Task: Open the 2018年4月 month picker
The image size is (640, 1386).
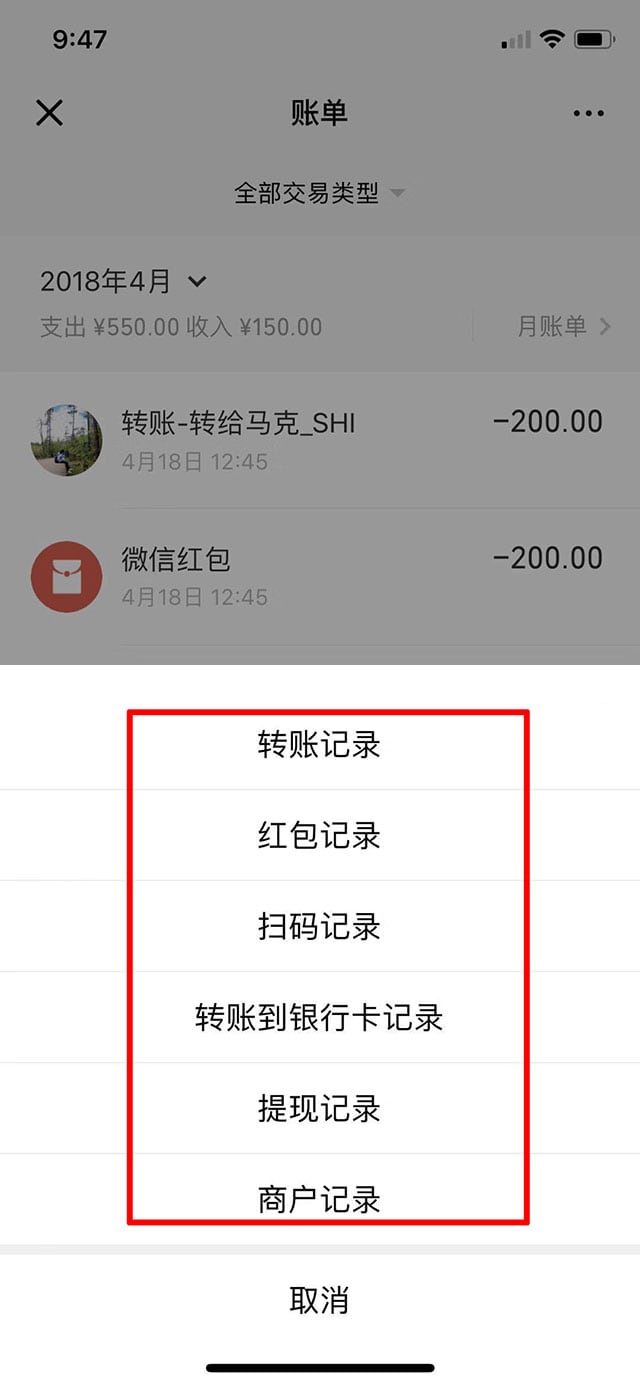Action: 123,282
